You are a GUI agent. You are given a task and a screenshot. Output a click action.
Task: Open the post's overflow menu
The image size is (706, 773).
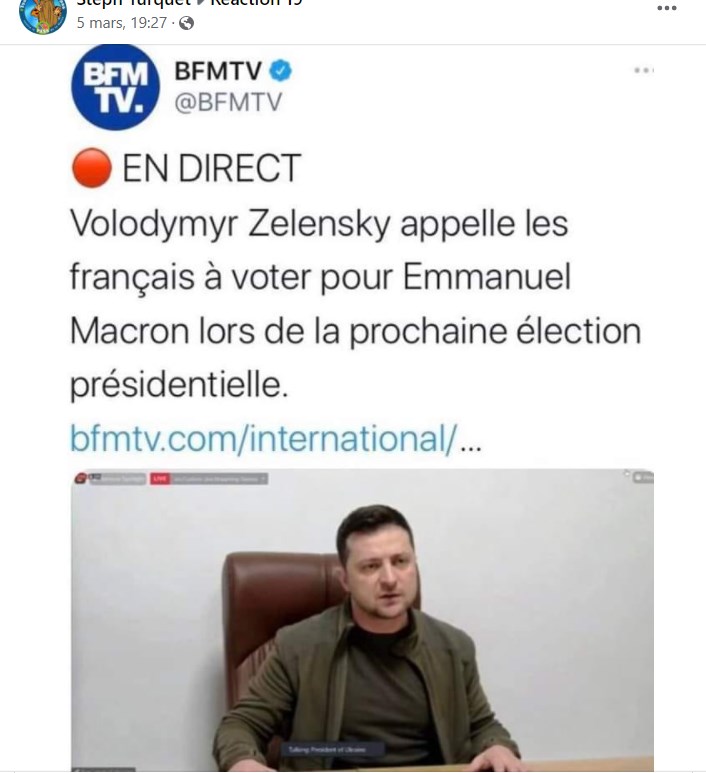click(667, 8)
